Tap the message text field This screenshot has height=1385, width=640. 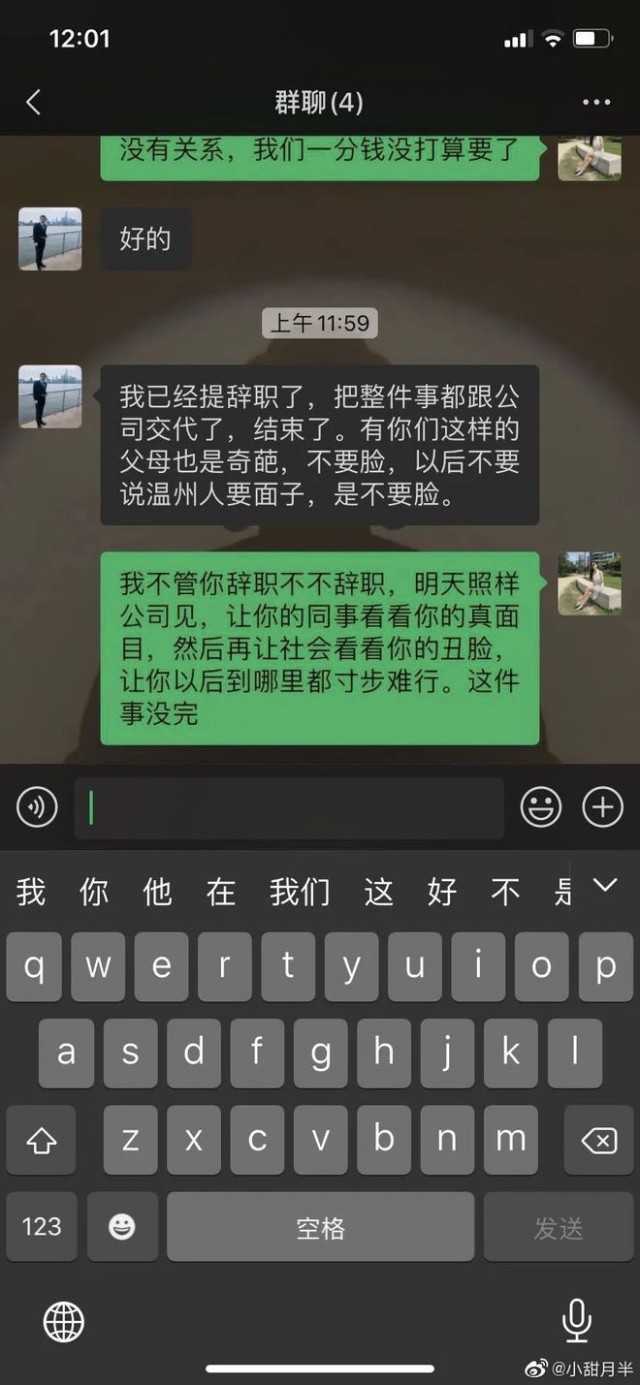pos(290,808)
